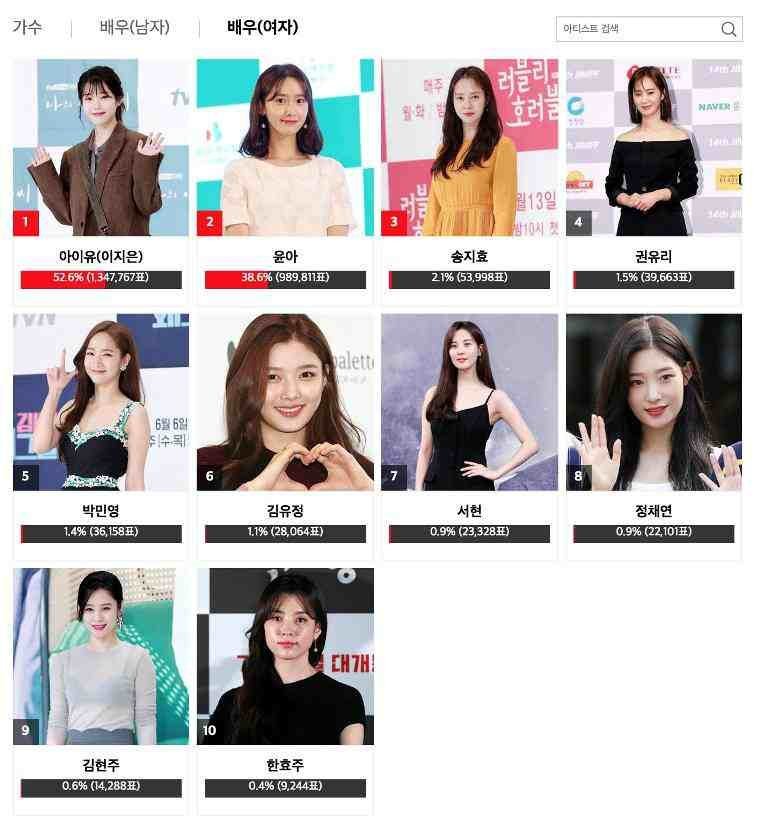Screen dimensions: 768x822
Task: Open the rank 10 한효주 card
Action: coord(285,656)
